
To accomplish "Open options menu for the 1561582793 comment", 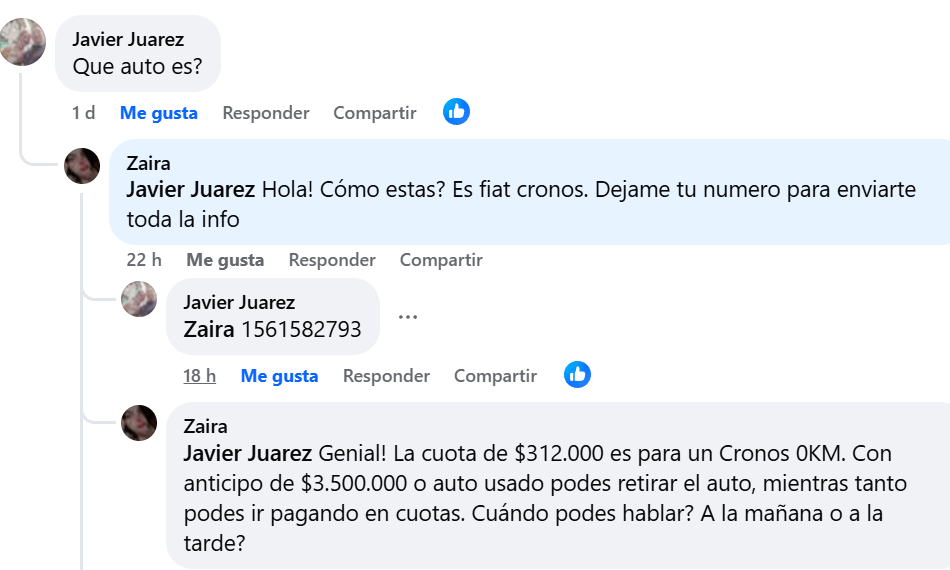I will coord(407,317).
